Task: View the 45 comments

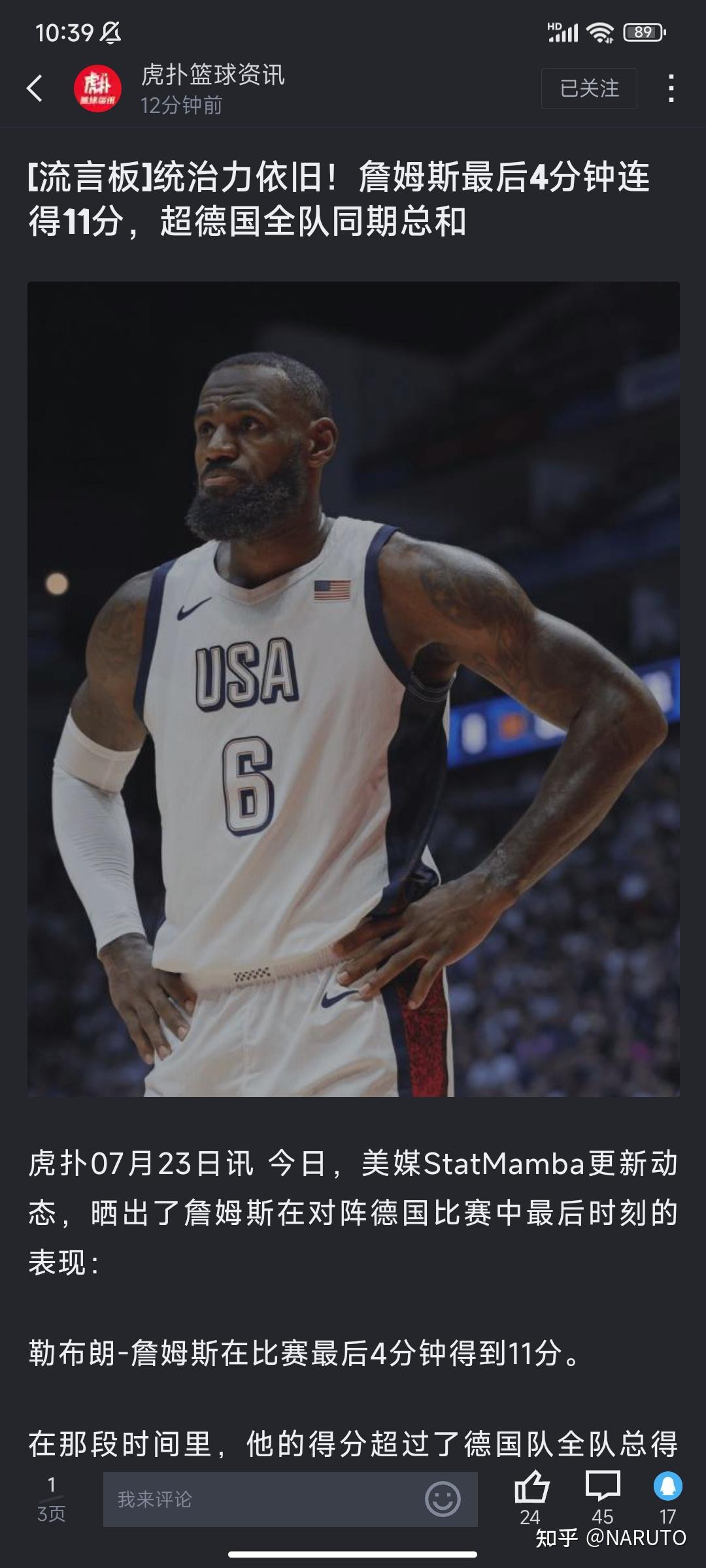Action: click(x=602, y=1488)
